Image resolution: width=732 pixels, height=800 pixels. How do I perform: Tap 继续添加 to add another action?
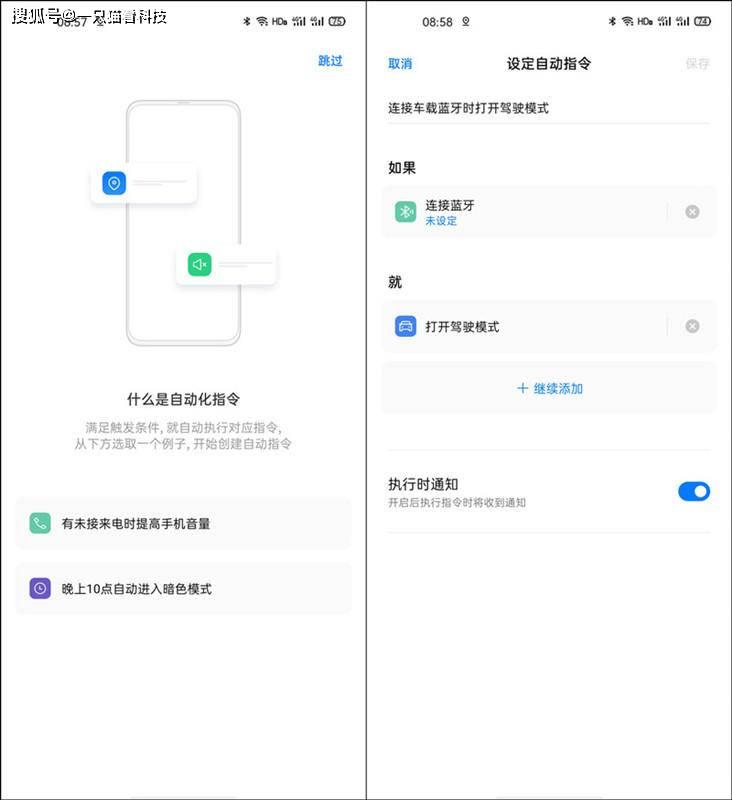coord(549,388)
